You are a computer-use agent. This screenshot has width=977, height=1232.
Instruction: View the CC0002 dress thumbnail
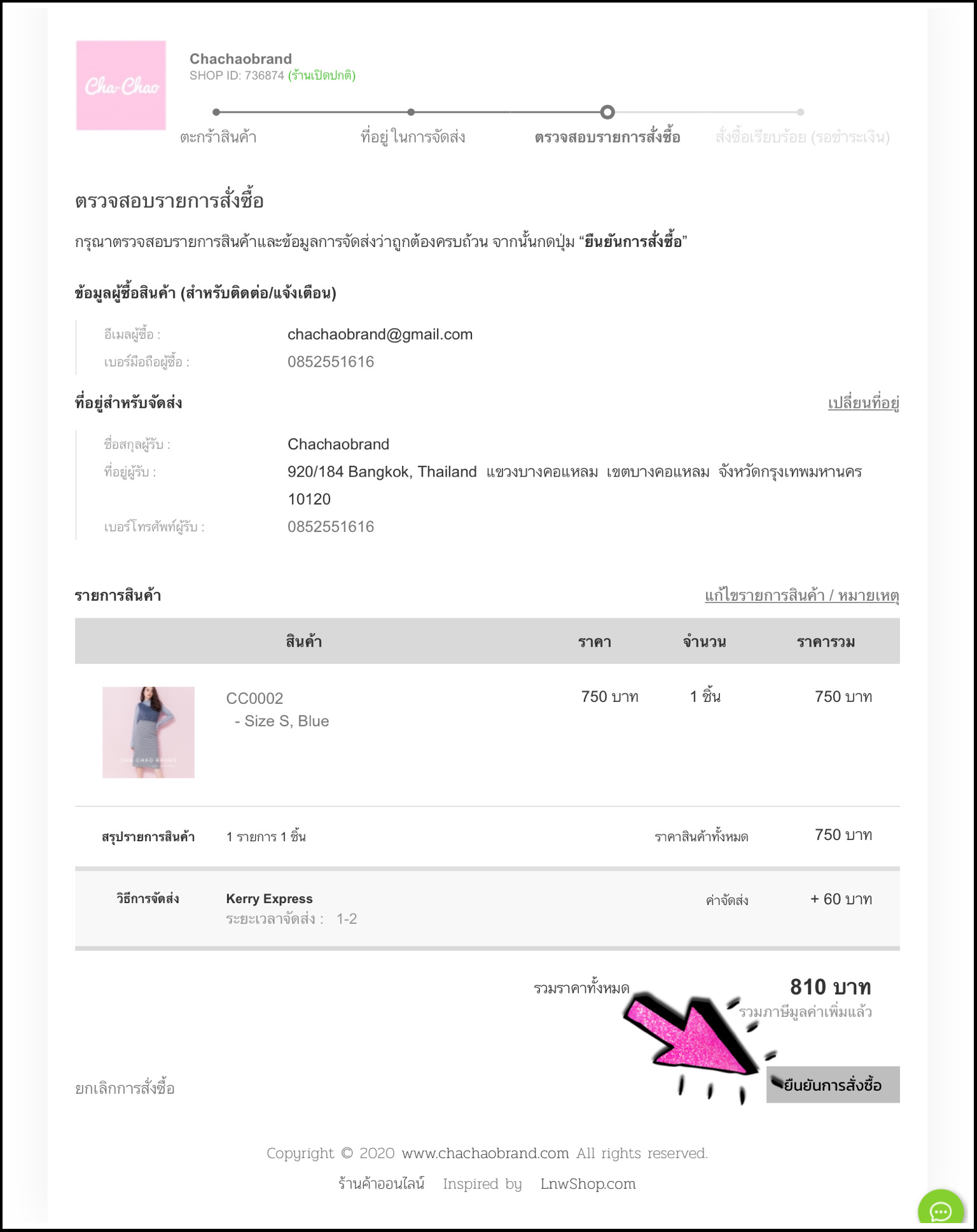(148, 732)
